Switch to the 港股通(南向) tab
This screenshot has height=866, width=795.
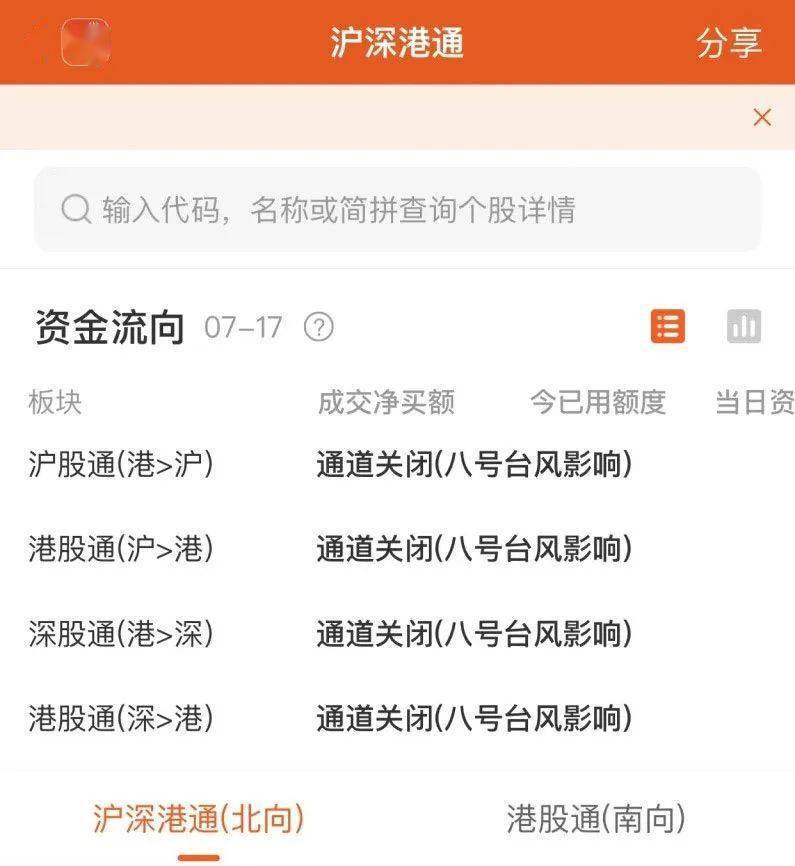point(596,820)
